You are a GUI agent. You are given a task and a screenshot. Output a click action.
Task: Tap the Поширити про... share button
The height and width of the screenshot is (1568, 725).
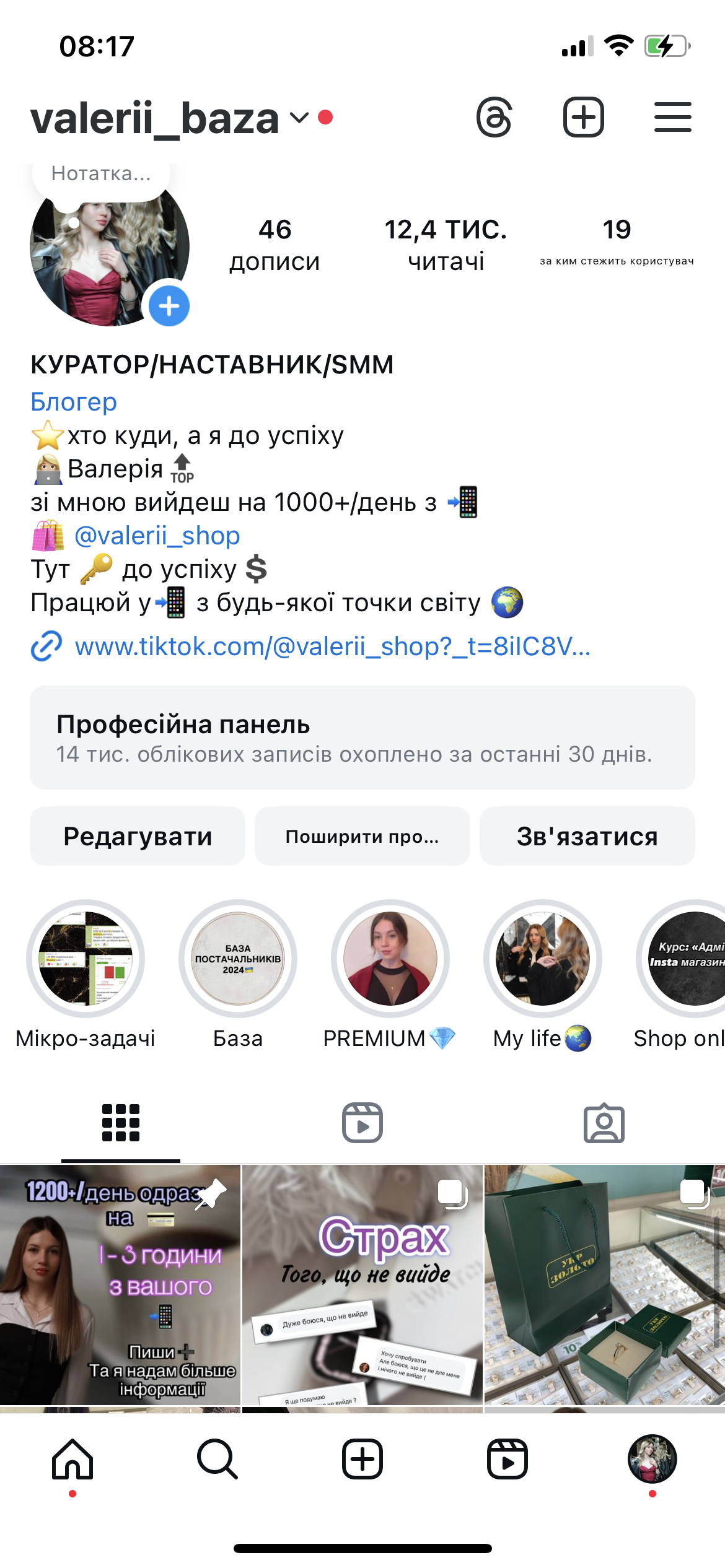coord(362,836)
